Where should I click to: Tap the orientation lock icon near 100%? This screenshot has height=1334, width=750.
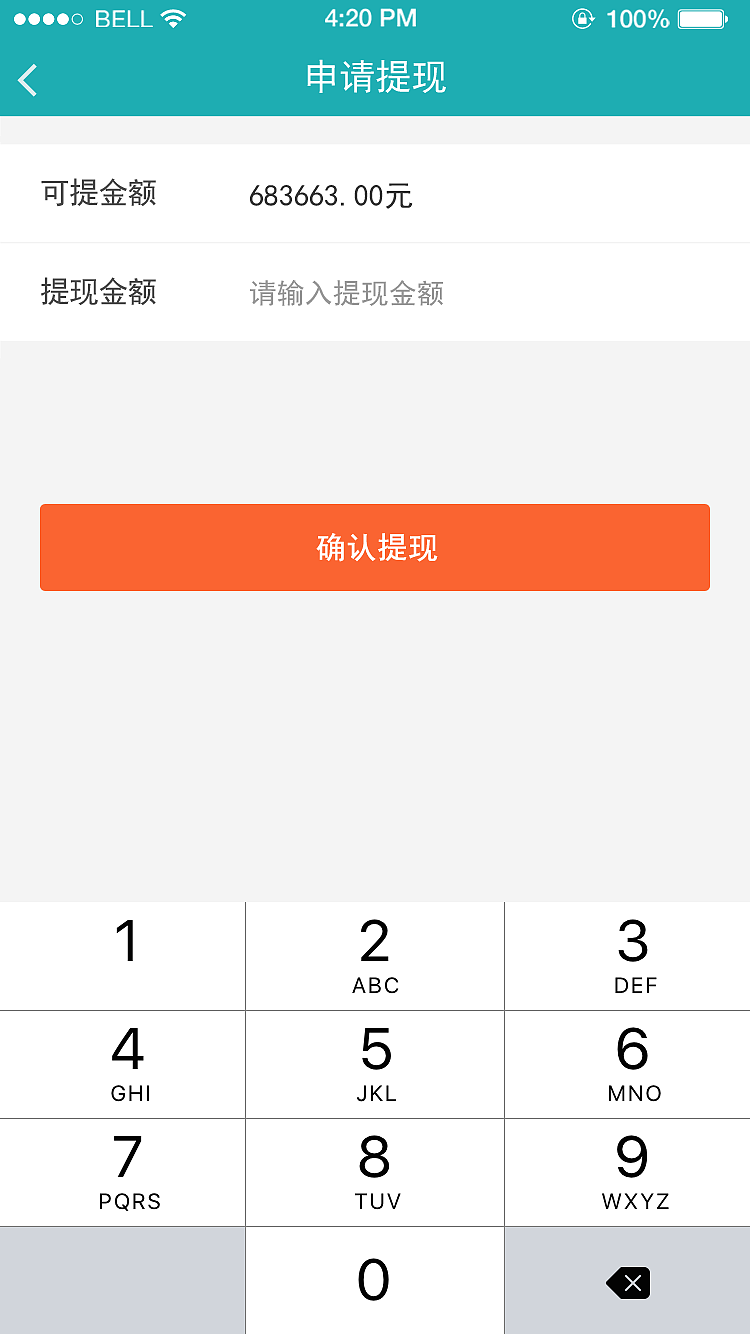[583, 18]
